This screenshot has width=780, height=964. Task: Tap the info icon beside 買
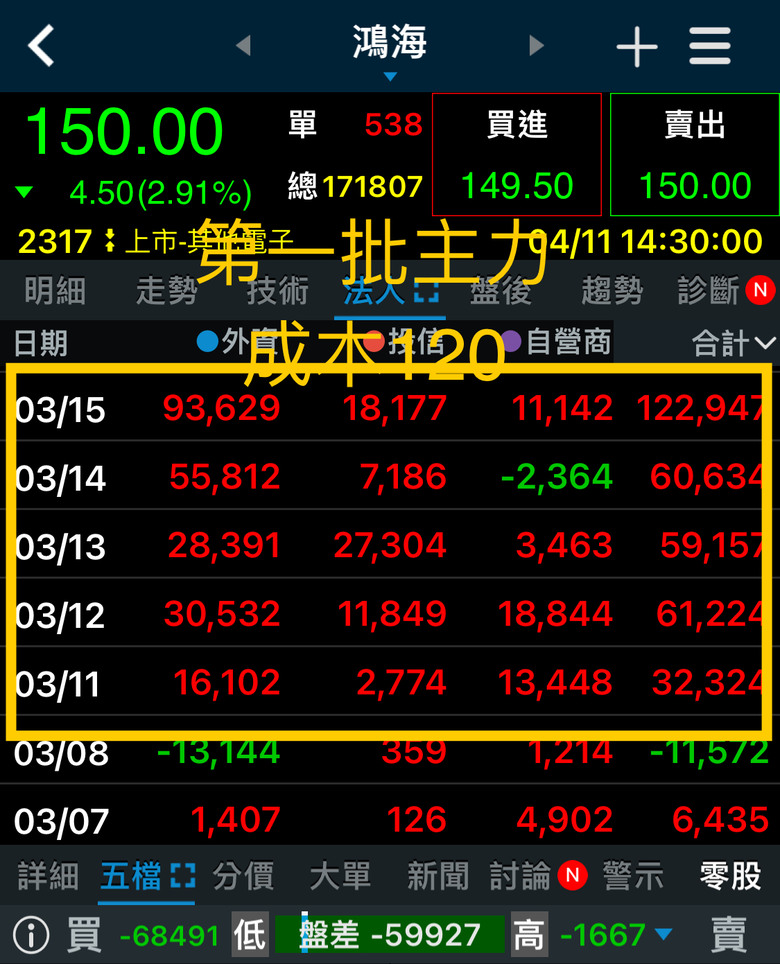point(32,936)
